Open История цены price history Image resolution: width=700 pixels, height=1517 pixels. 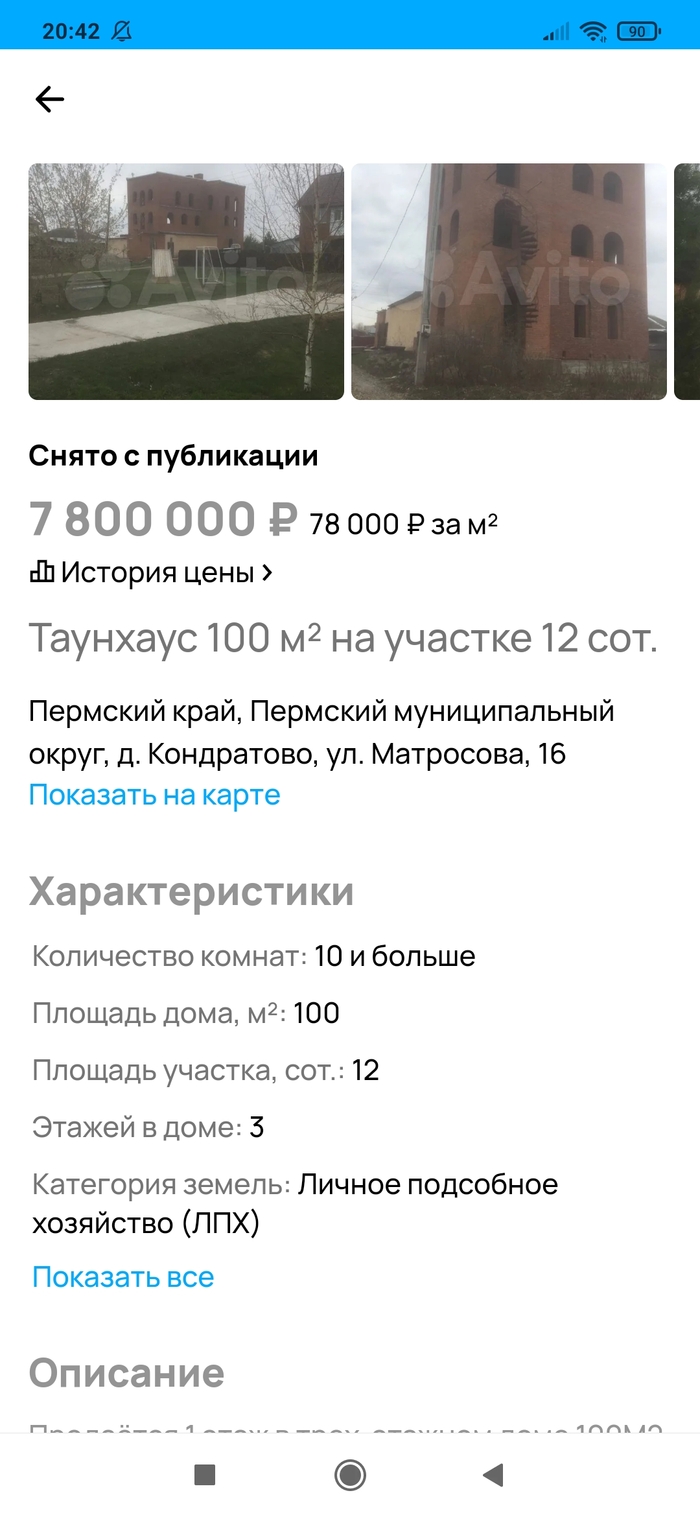[x=152, y=573]
